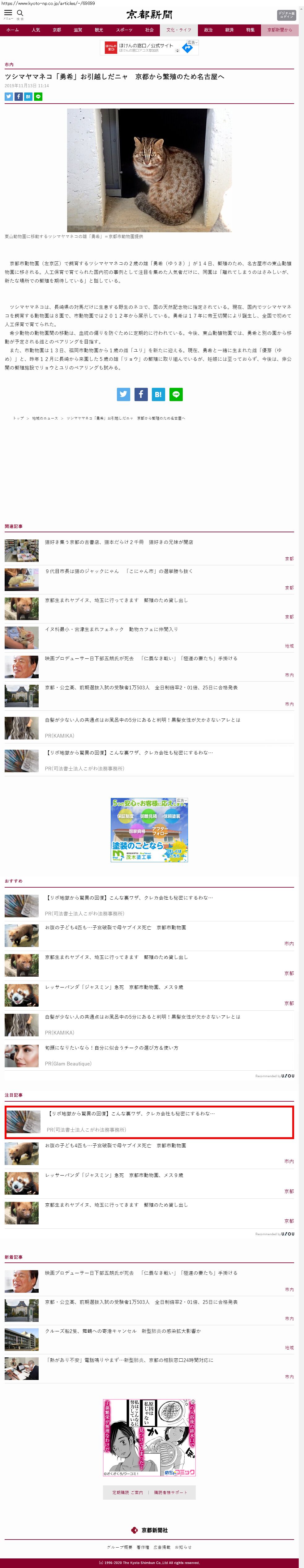Tap the デジタル版ログイン button
Image resolution: width=304 pixels, height=1568 pixels.
pos(286,15)
